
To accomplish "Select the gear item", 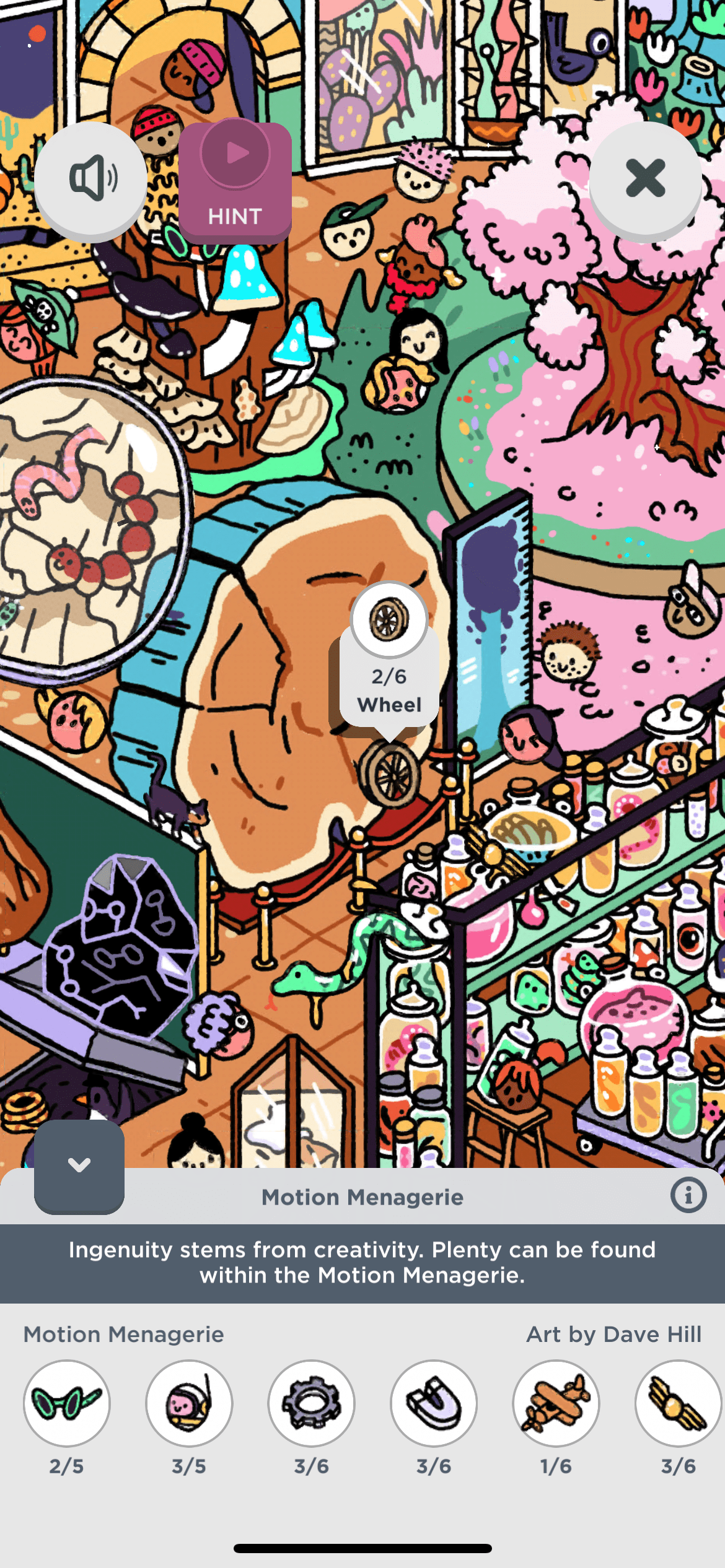I will [311, 1403].
